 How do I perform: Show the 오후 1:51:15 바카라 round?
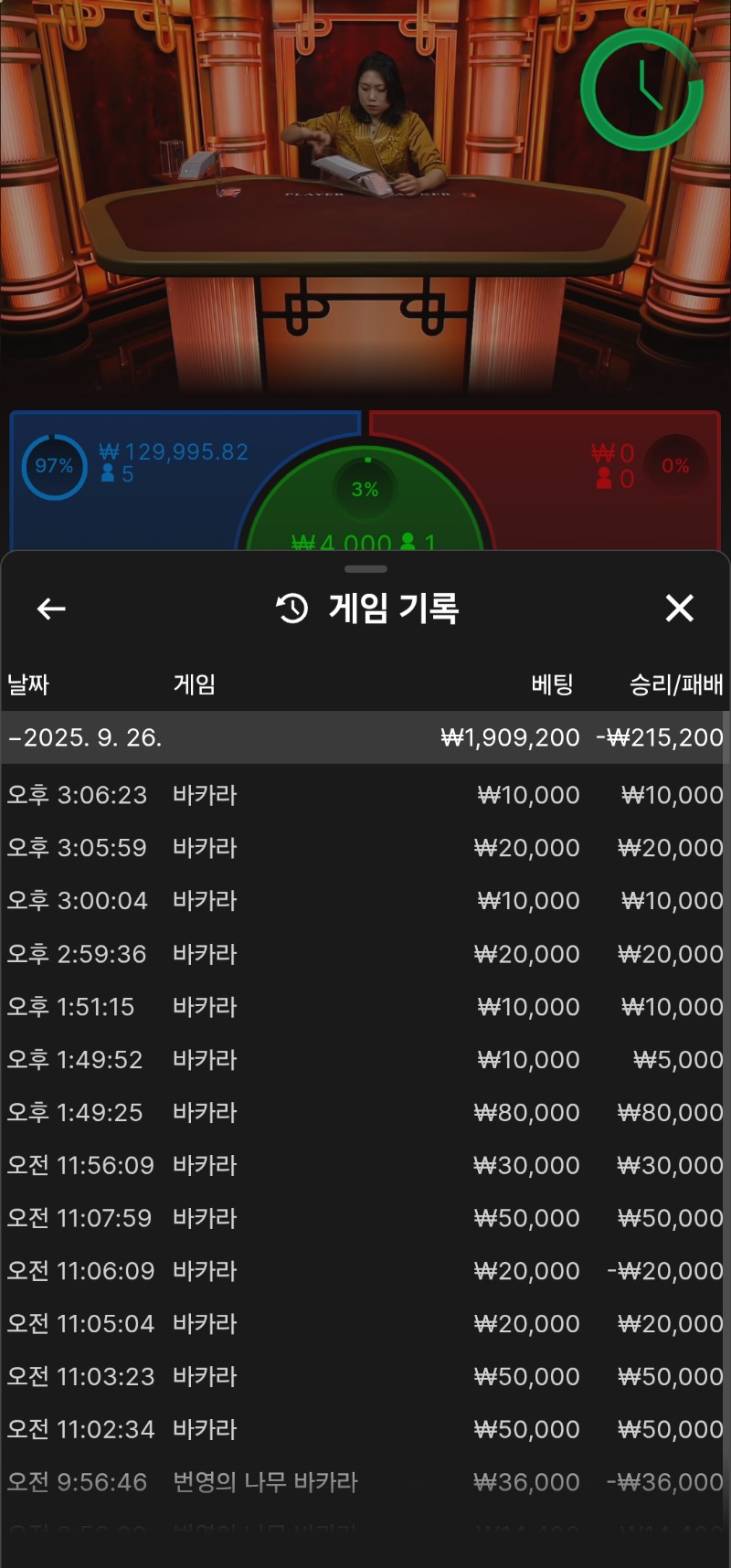point(365,1007)
